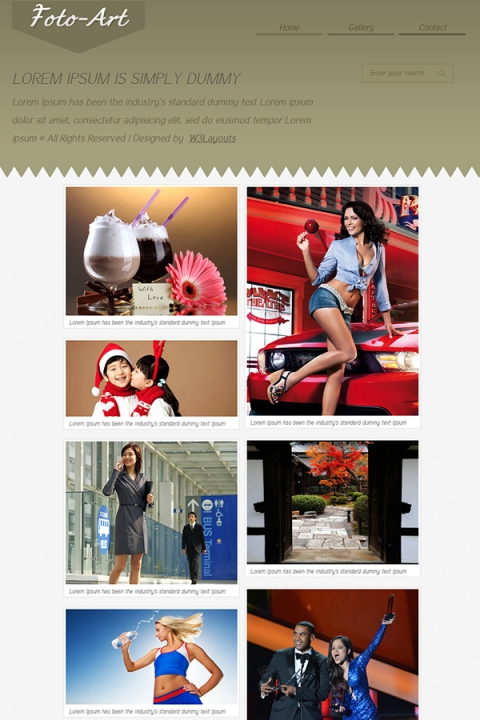Go to the Gallery page

click(361, 28)
